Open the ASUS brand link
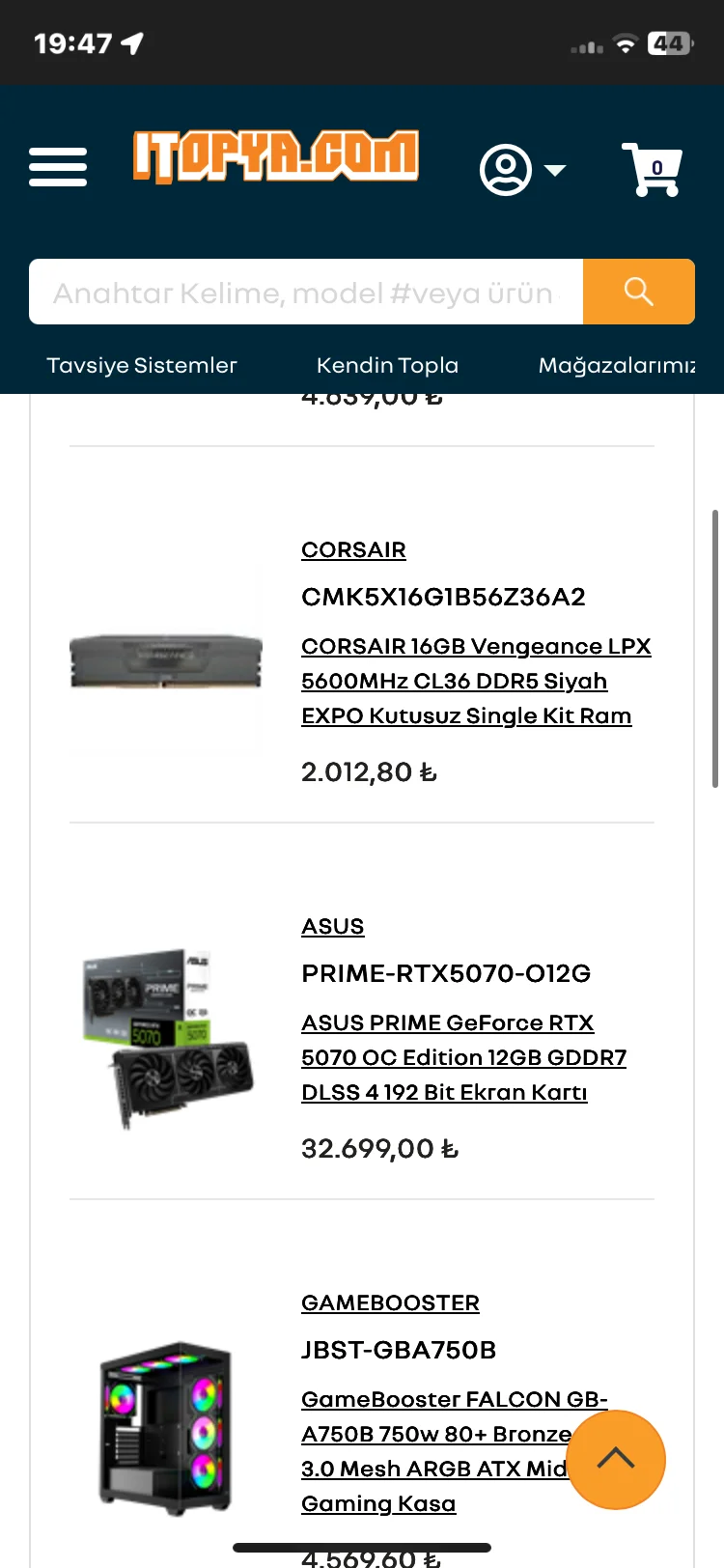 [x=332, y=927]
